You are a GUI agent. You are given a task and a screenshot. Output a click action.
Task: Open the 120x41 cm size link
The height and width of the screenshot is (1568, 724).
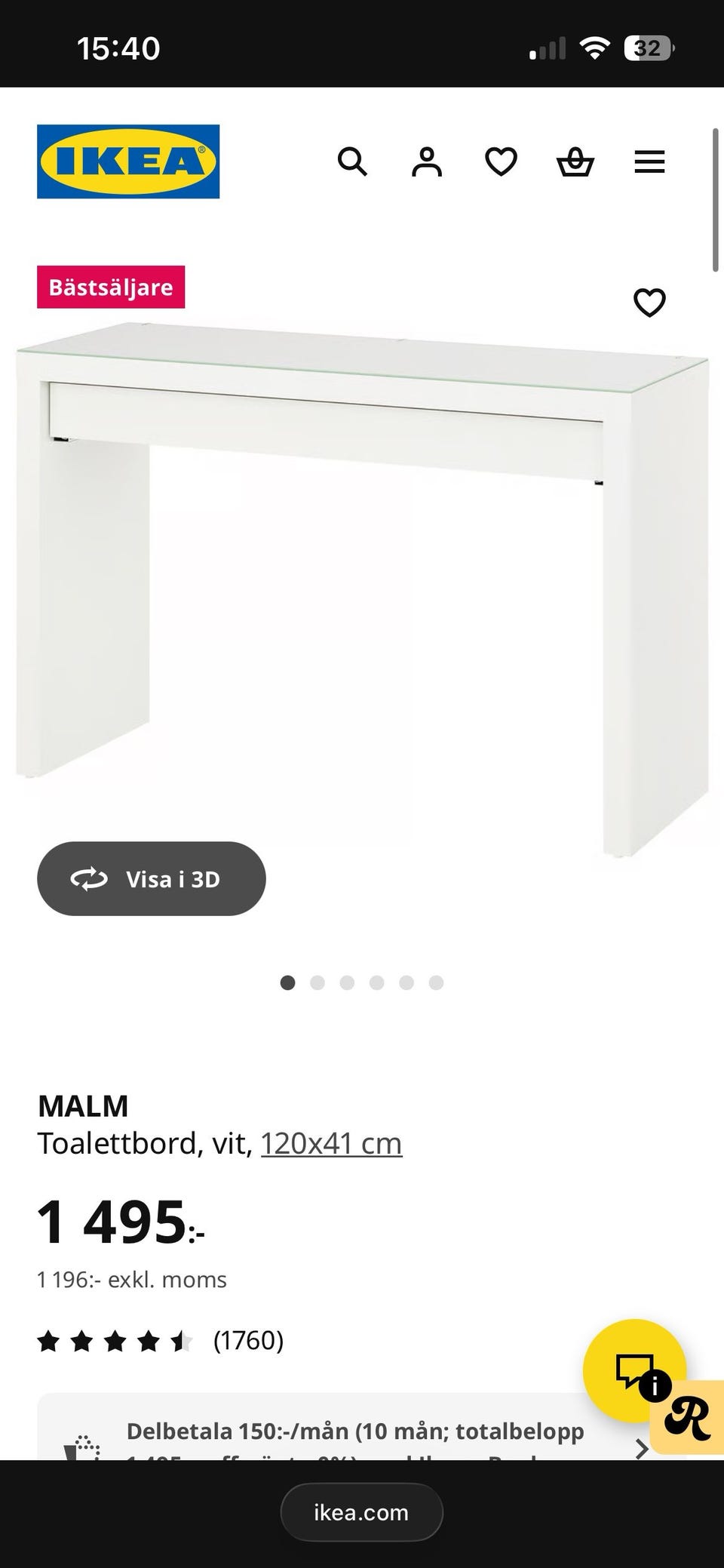tap(331, 1144)
